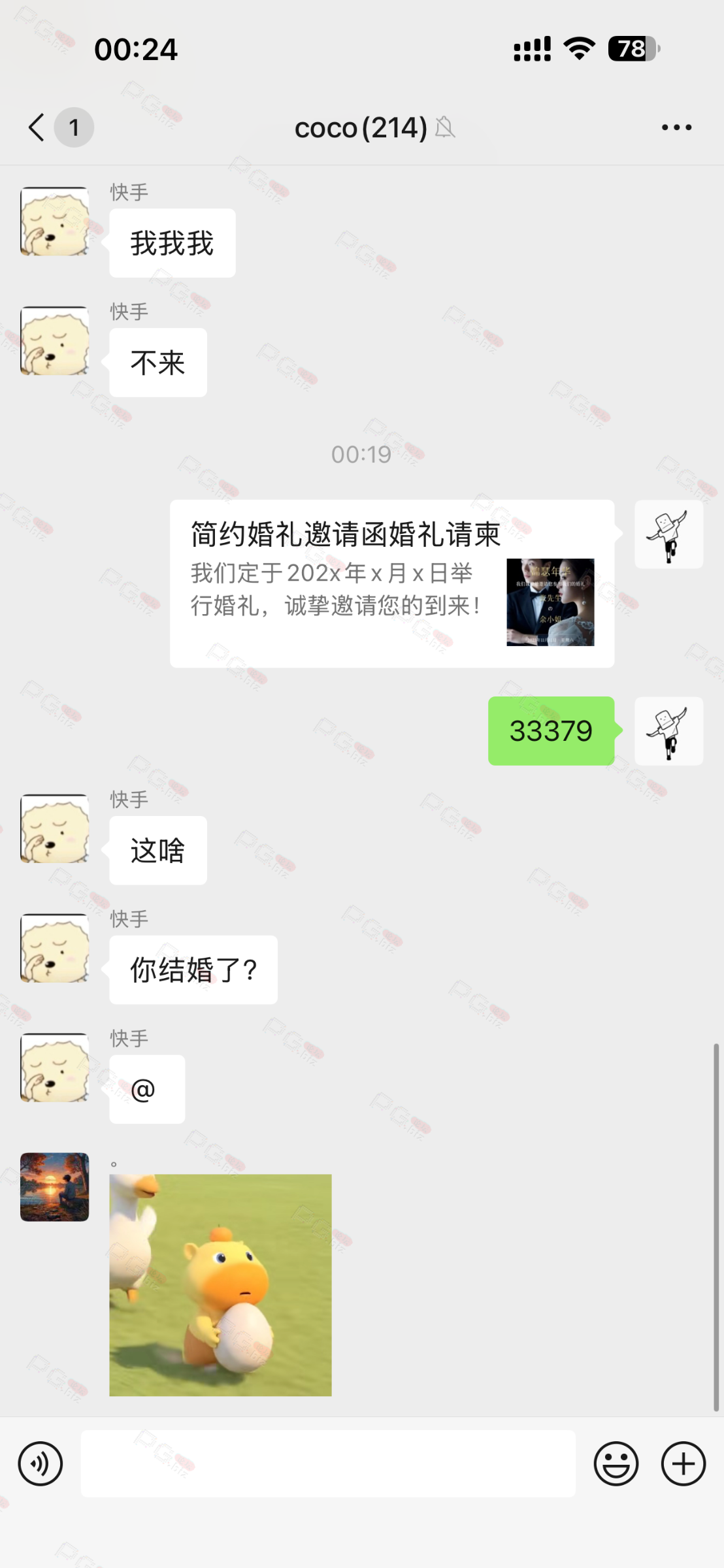This screenshot has width=724, height=1568.
Task: Open the wedding invitation link card
Action: [391, 583]
